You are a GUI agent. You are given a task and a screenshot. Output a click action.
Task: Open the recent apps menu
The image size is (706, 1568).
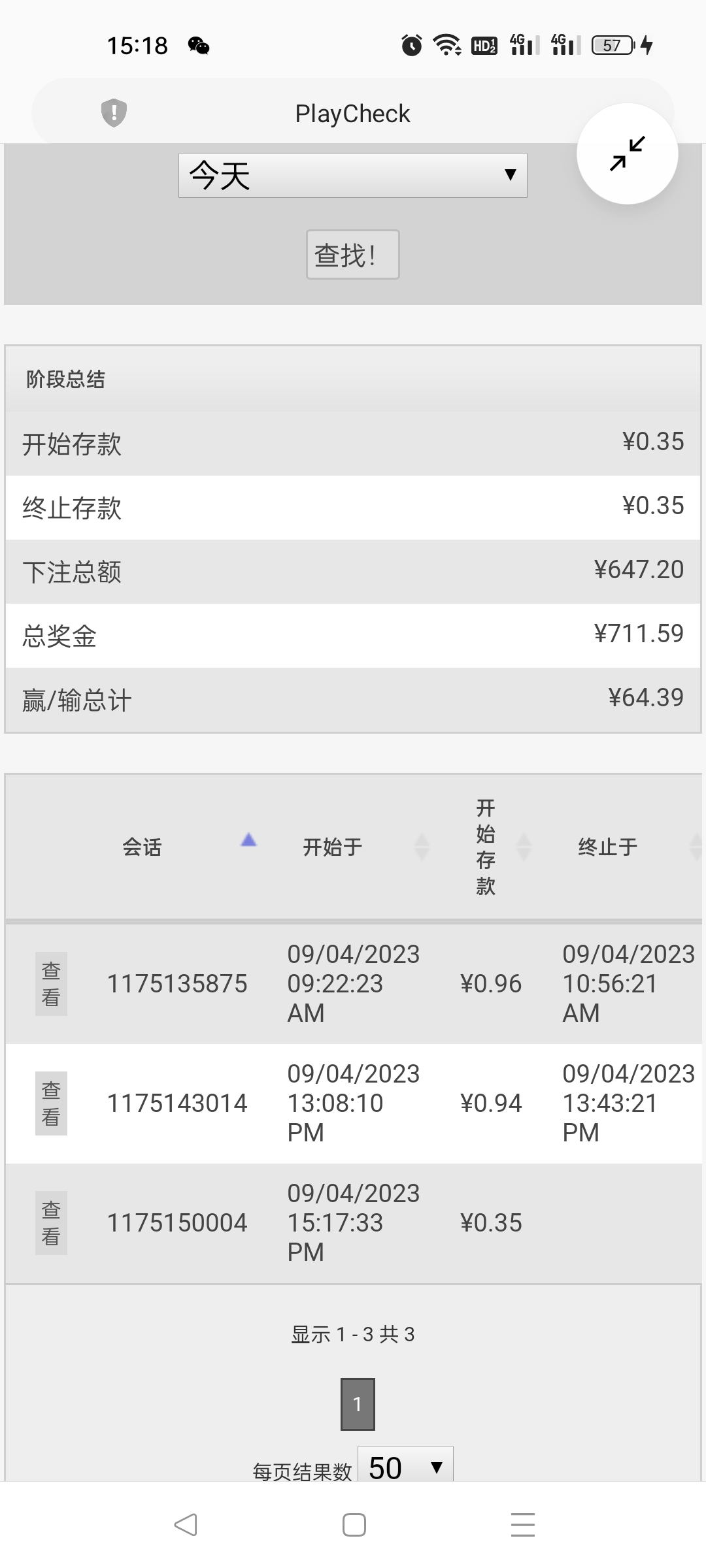[522, 1525]
